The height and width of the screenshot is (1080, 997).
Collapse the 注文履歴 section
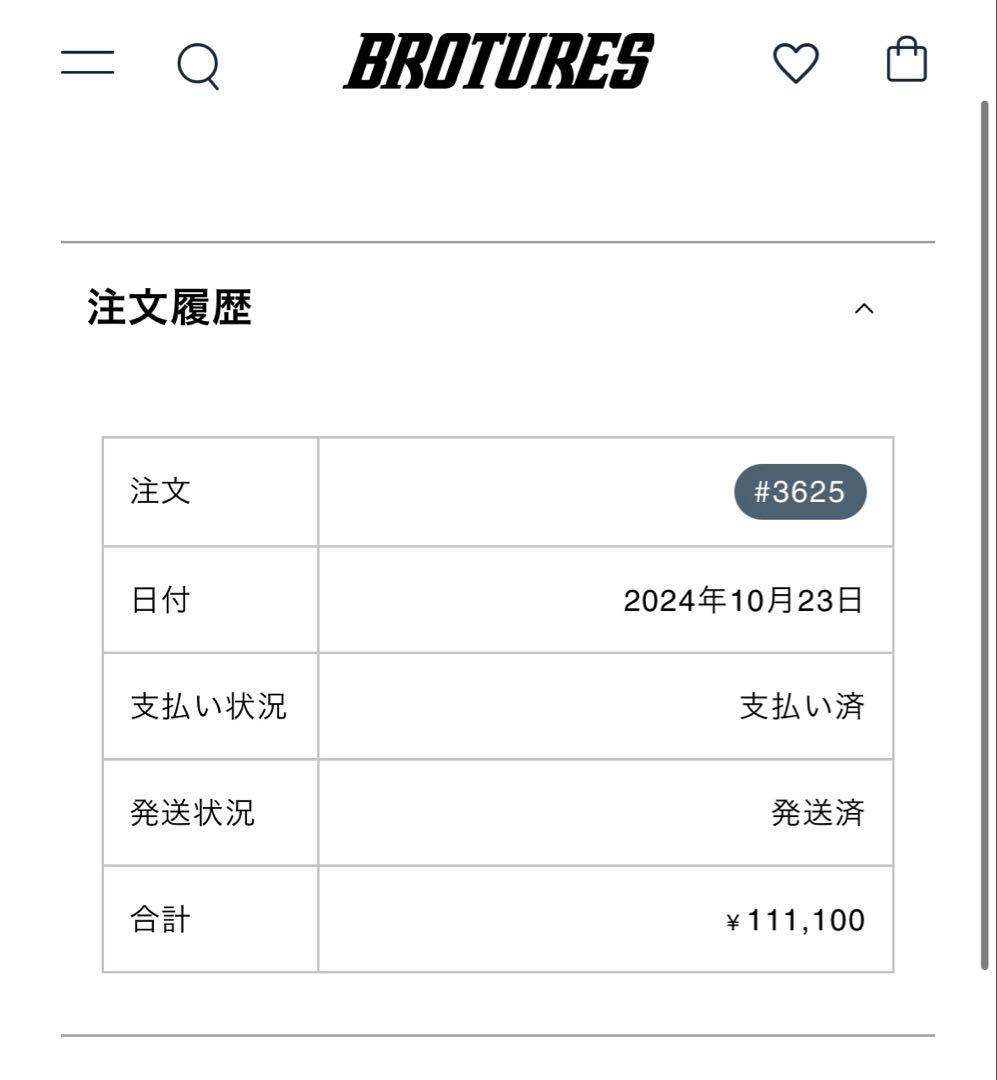[x=864, y=309]
